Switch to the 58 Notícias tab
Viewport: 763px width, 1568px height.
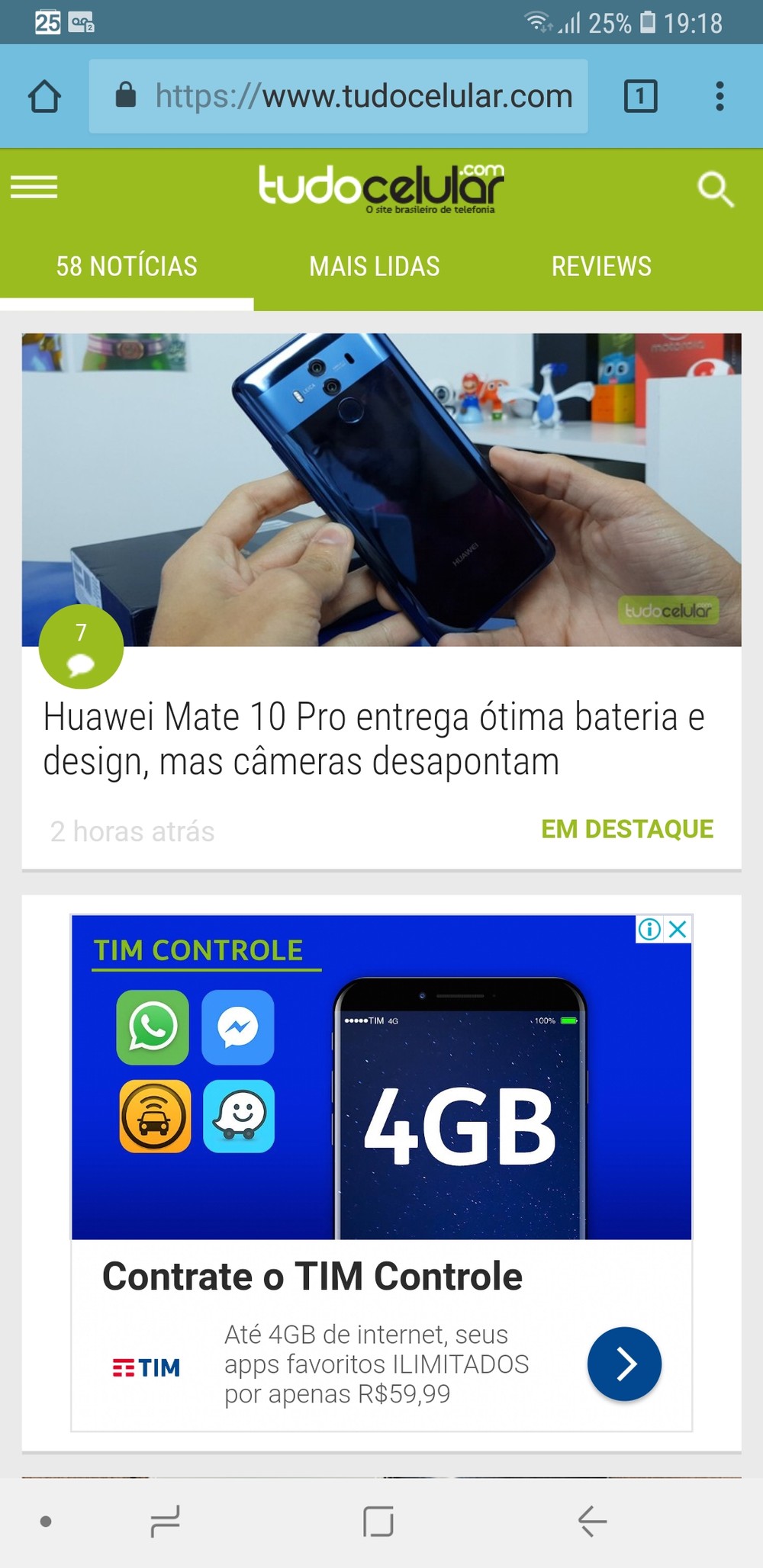coord(127,266)
